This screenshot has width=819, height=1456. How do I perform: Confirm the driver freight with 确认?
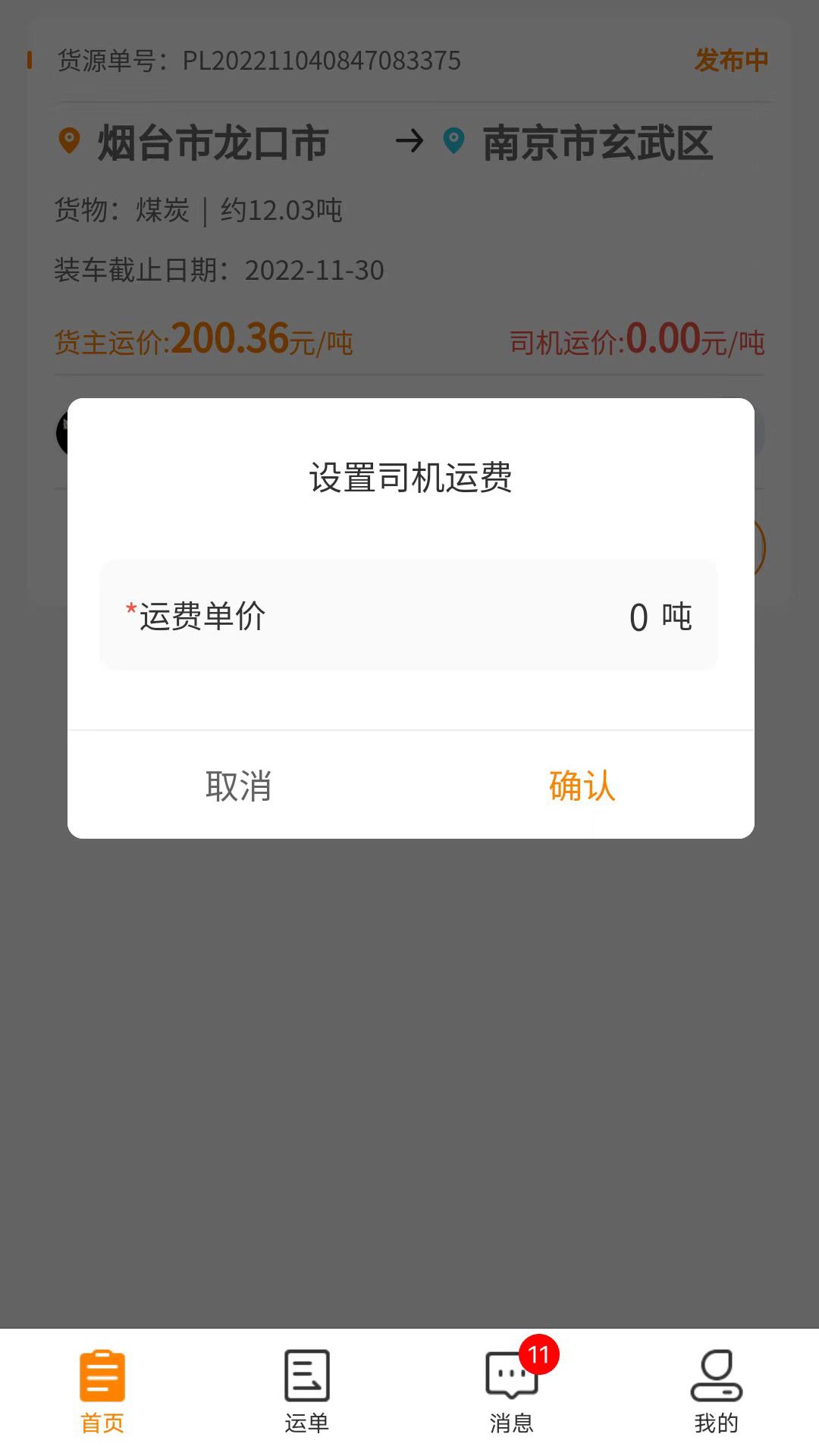582,788
